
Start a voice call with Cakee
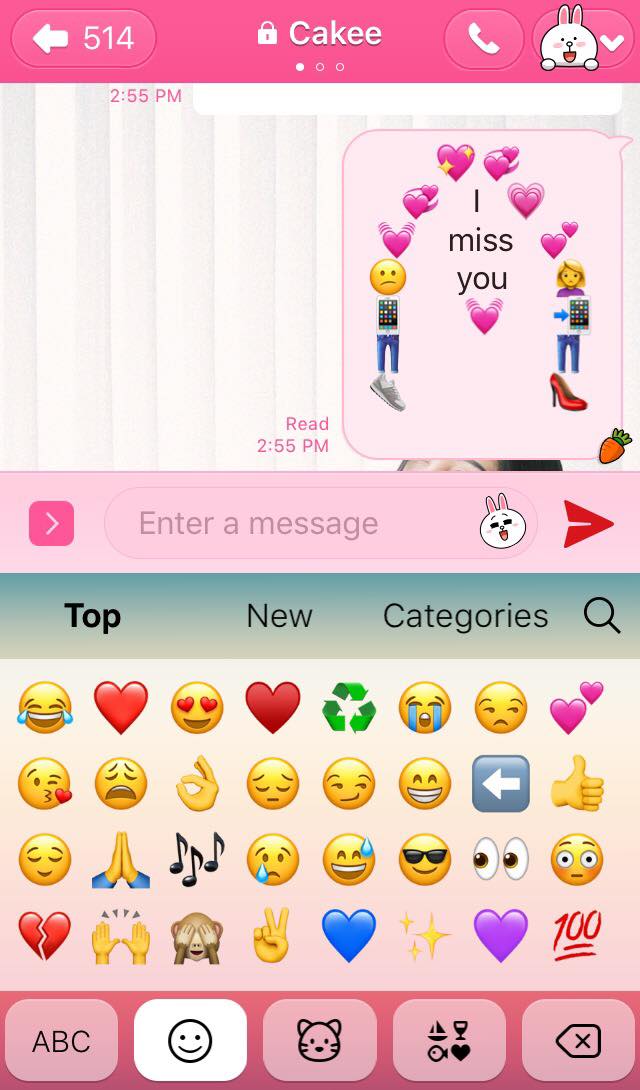(483, 39)
